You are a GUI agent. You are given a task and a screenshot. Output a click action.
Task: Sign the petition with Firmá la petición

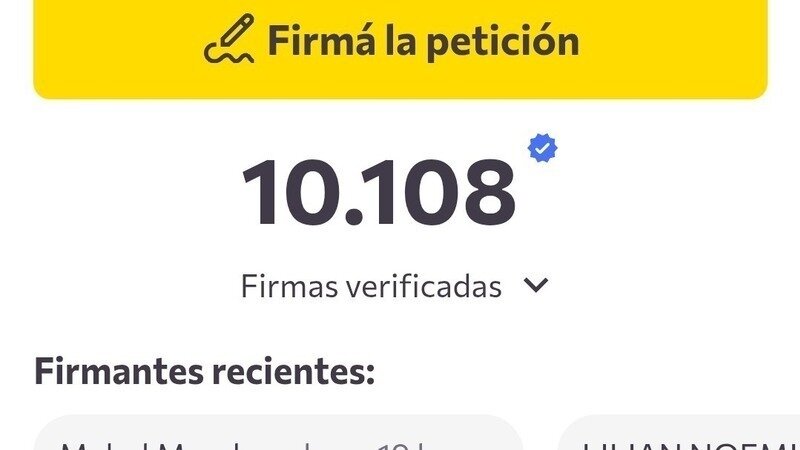click(x=400, y=44)
